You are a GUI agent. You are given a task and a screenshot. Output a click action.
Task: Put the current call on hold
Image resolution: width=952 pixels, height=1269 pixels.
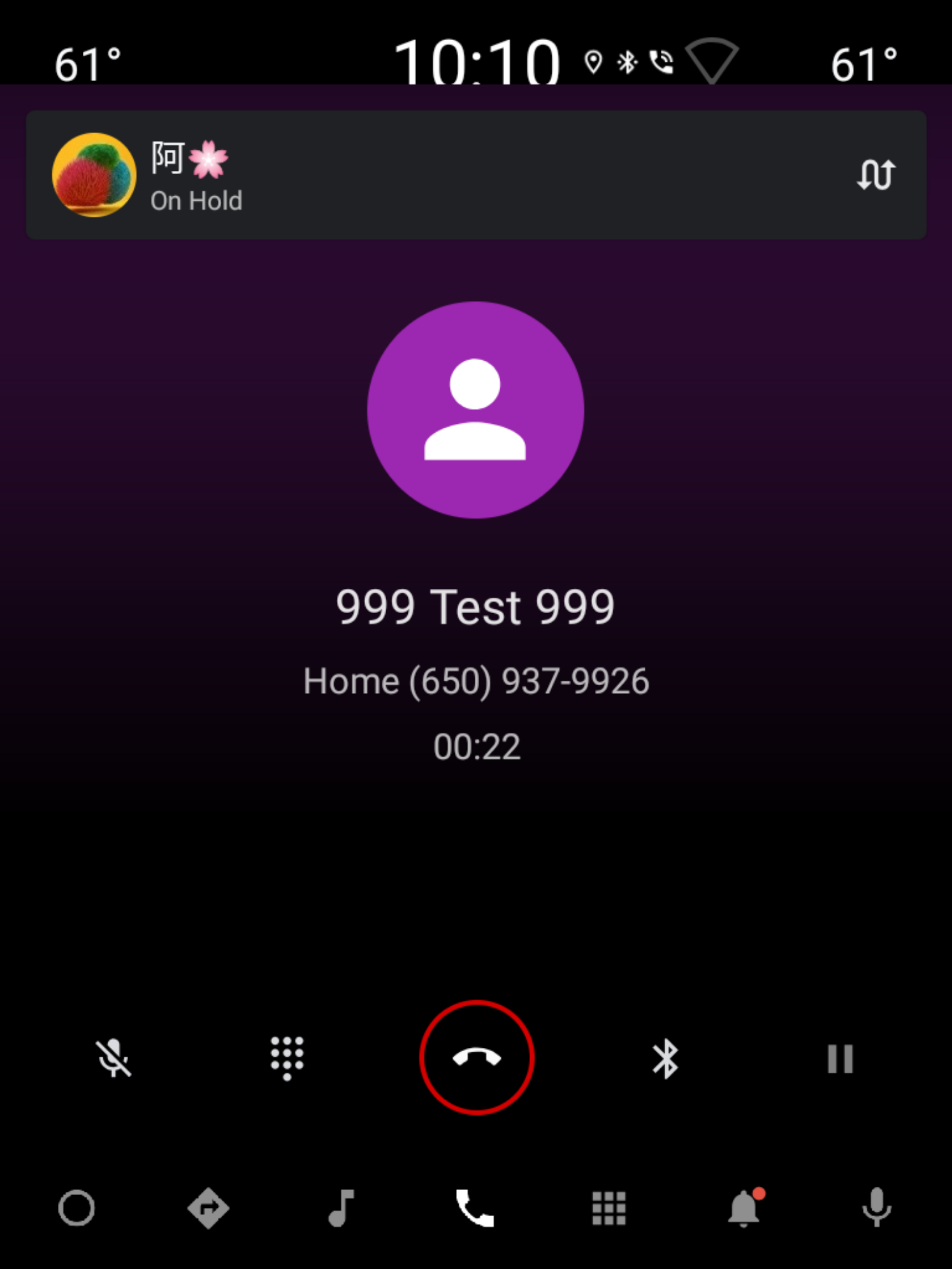coord(840,1058)
